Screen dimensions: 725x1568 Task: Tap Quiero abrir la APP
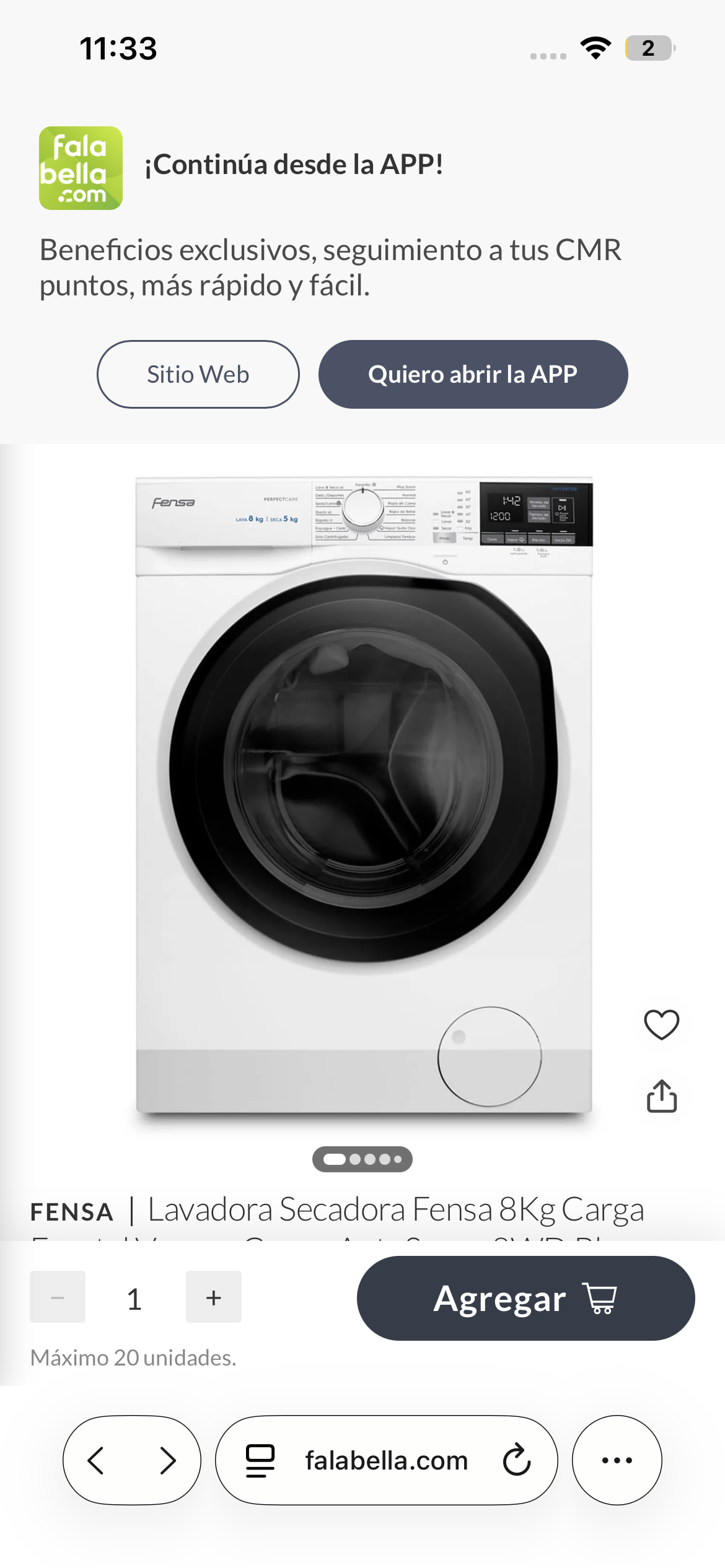click(473, 374)
